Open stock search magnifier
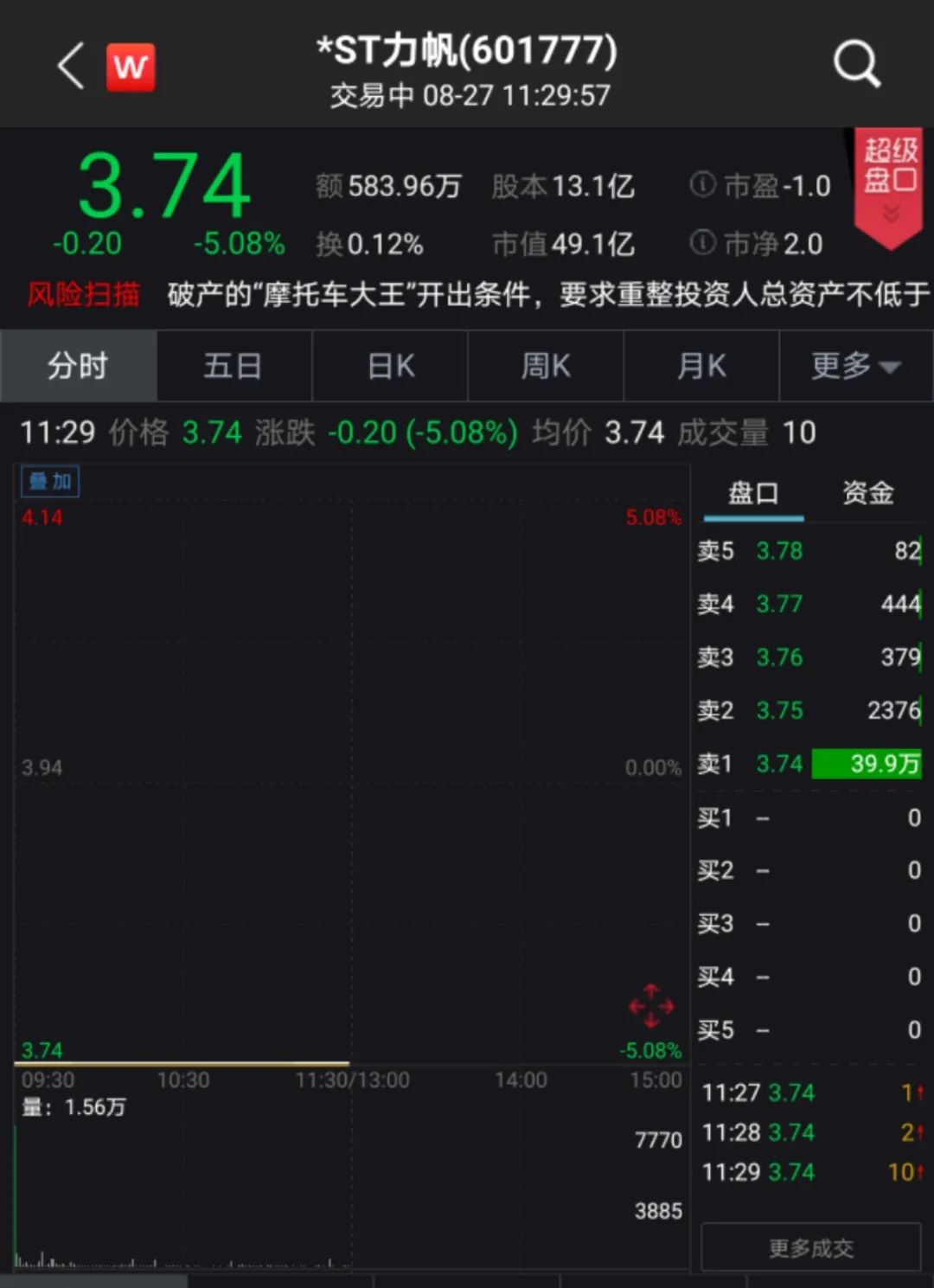The width and height of the screenshot is (934, 1288). coord(855,64)
